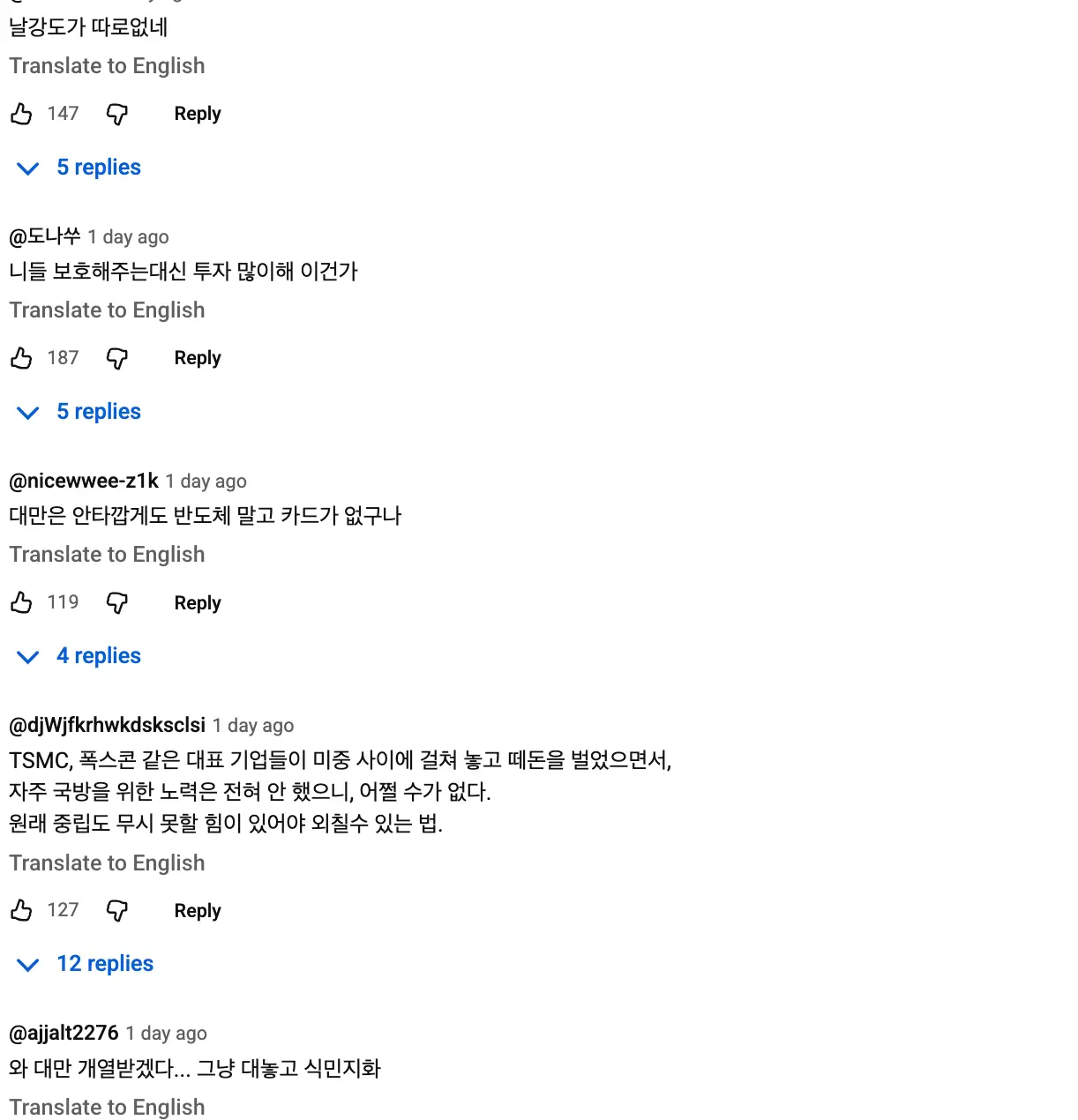Show 4 replies under @nicewwee-z1k's comment
Image resolution: width=1078 pixels, height=1120 pixels.
(98, 656)
